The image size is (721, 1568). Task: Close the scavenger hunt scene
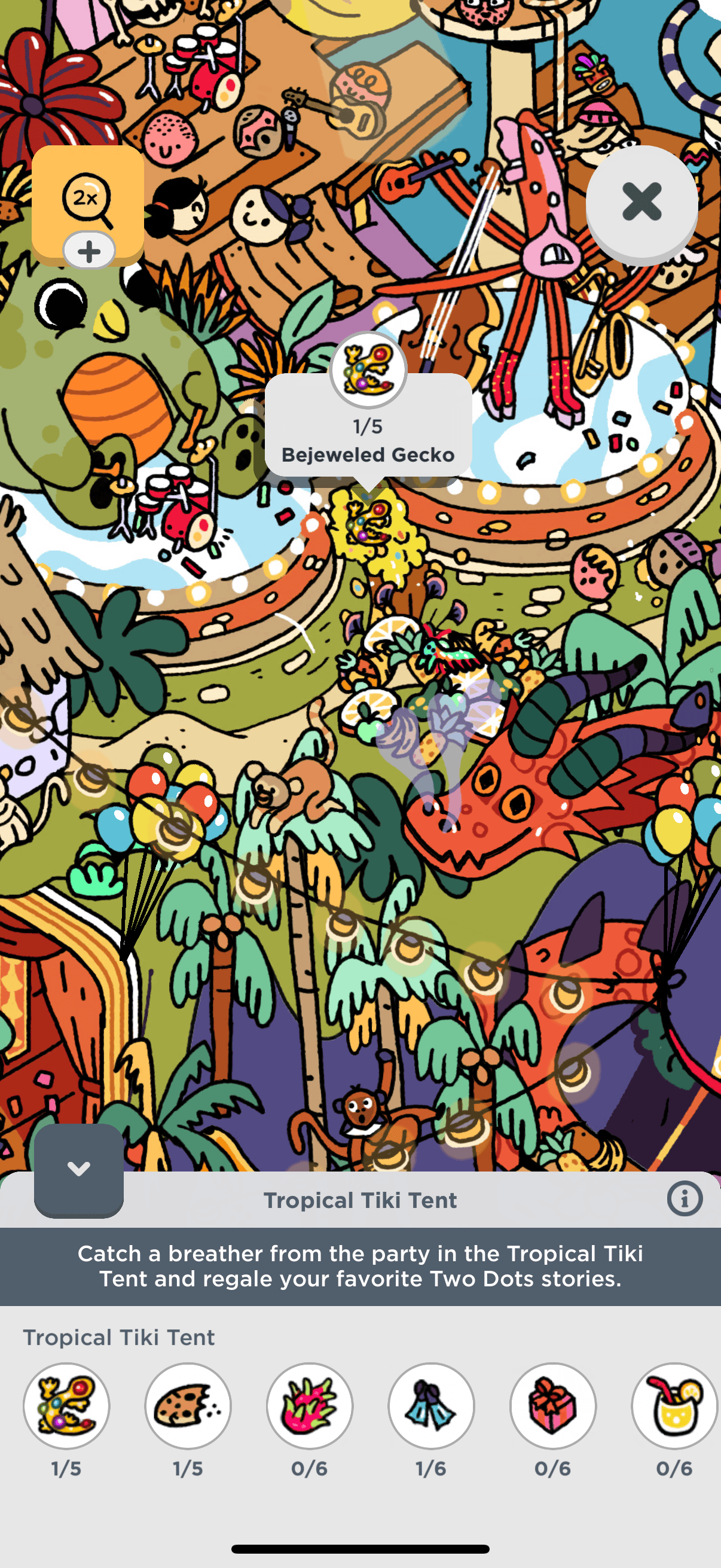coord(641,202)
